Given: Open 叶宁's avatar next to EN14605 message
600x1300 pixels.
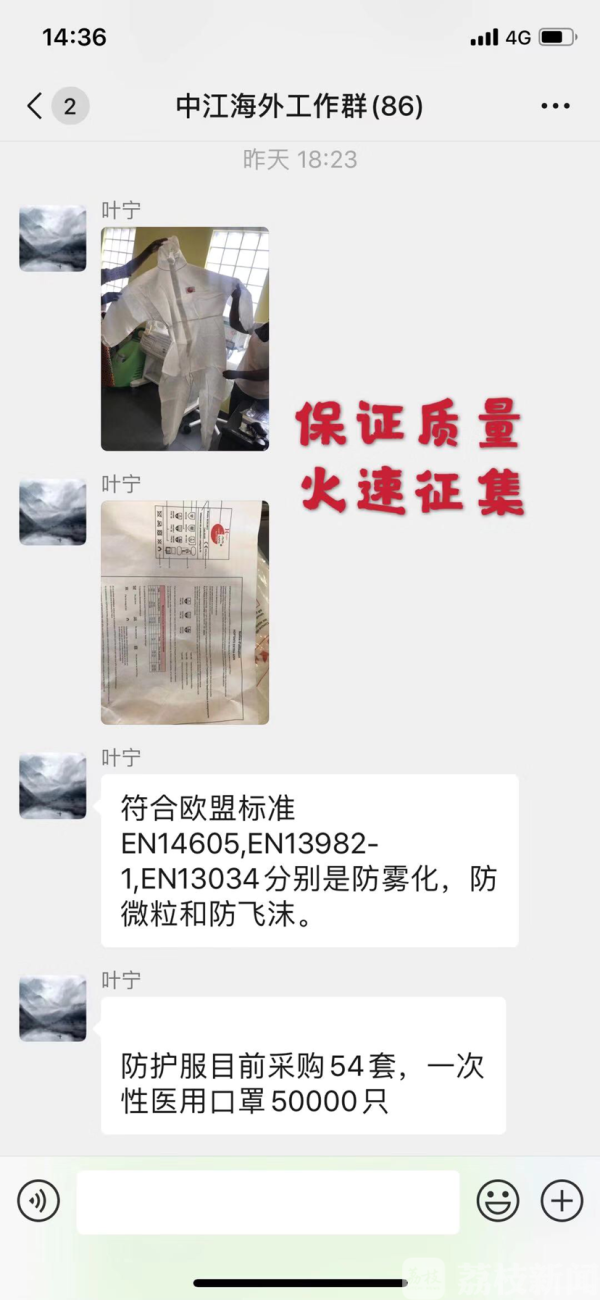Looking at the screenshot, I should tap(53, 786).
